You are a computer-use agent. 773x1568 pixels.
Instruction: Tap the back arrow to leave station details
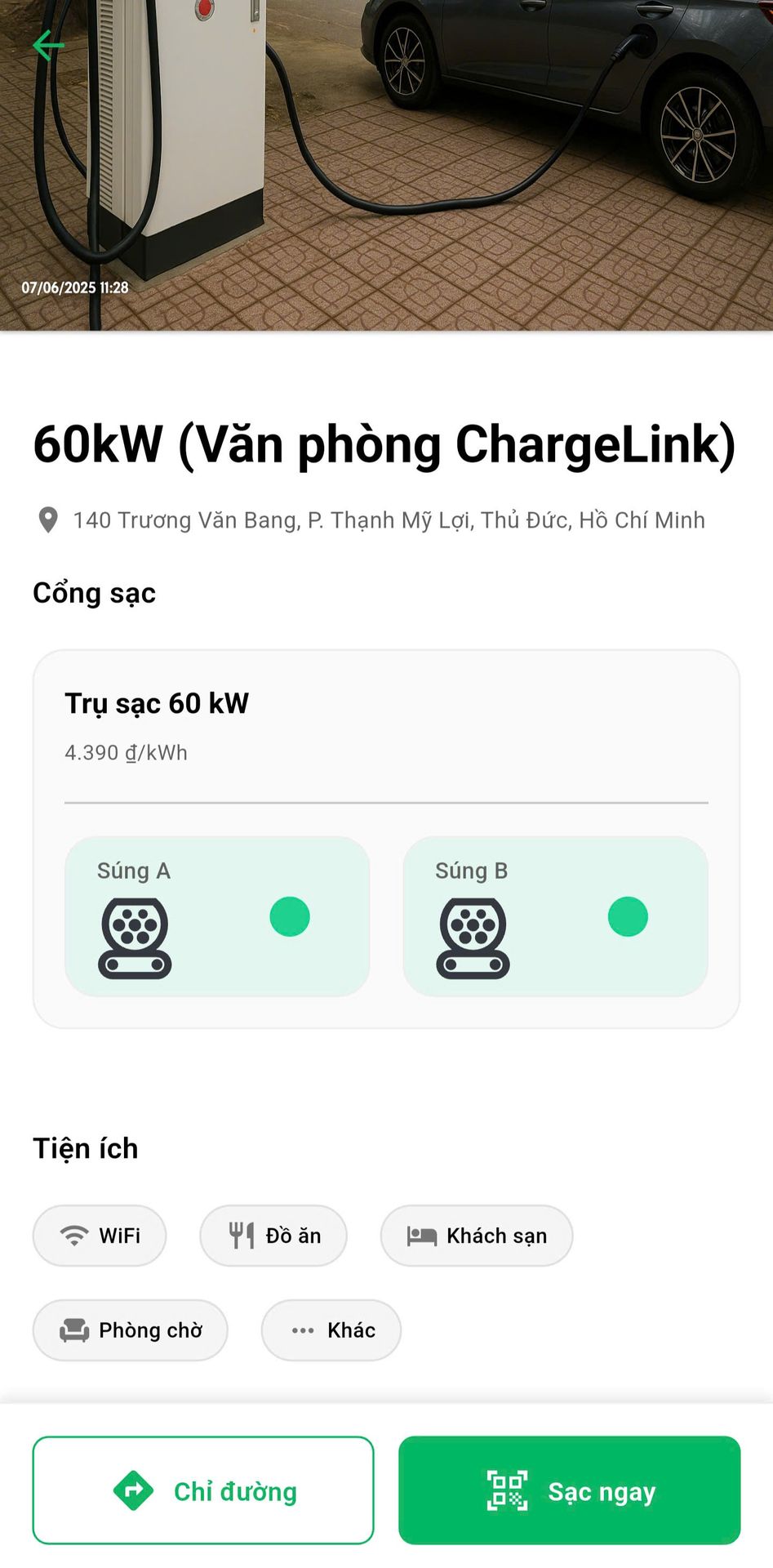47,45
